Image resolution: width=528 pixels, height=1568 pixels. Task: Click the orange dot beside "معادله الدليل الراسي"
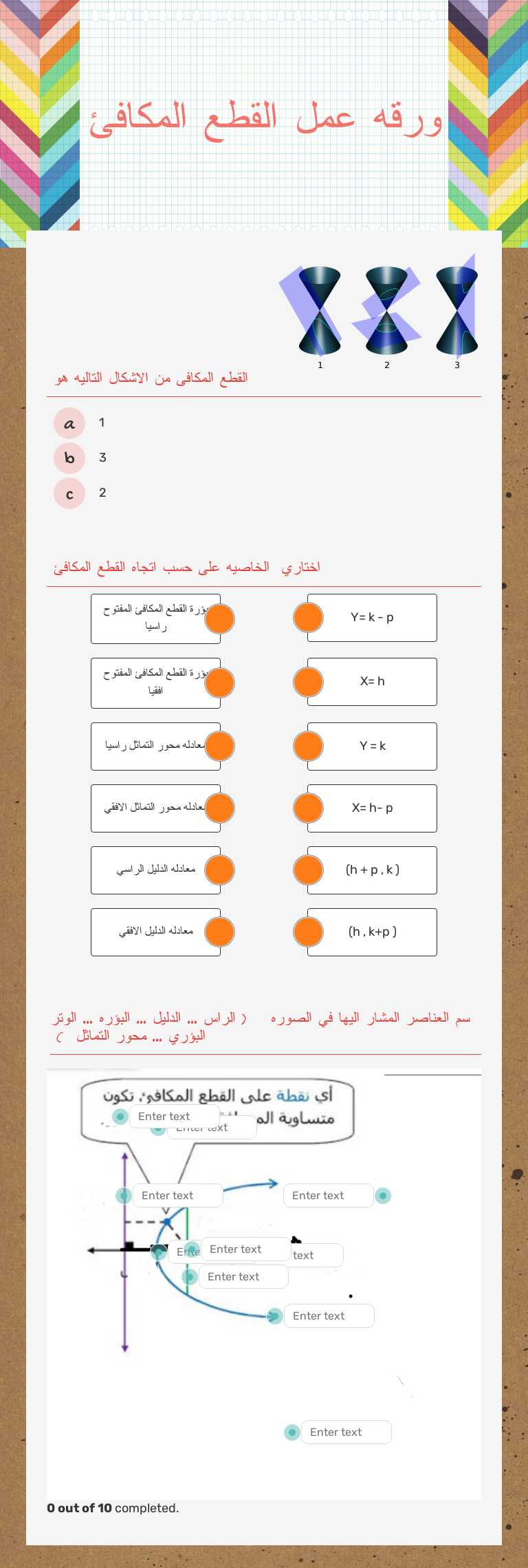pos(221,870)
